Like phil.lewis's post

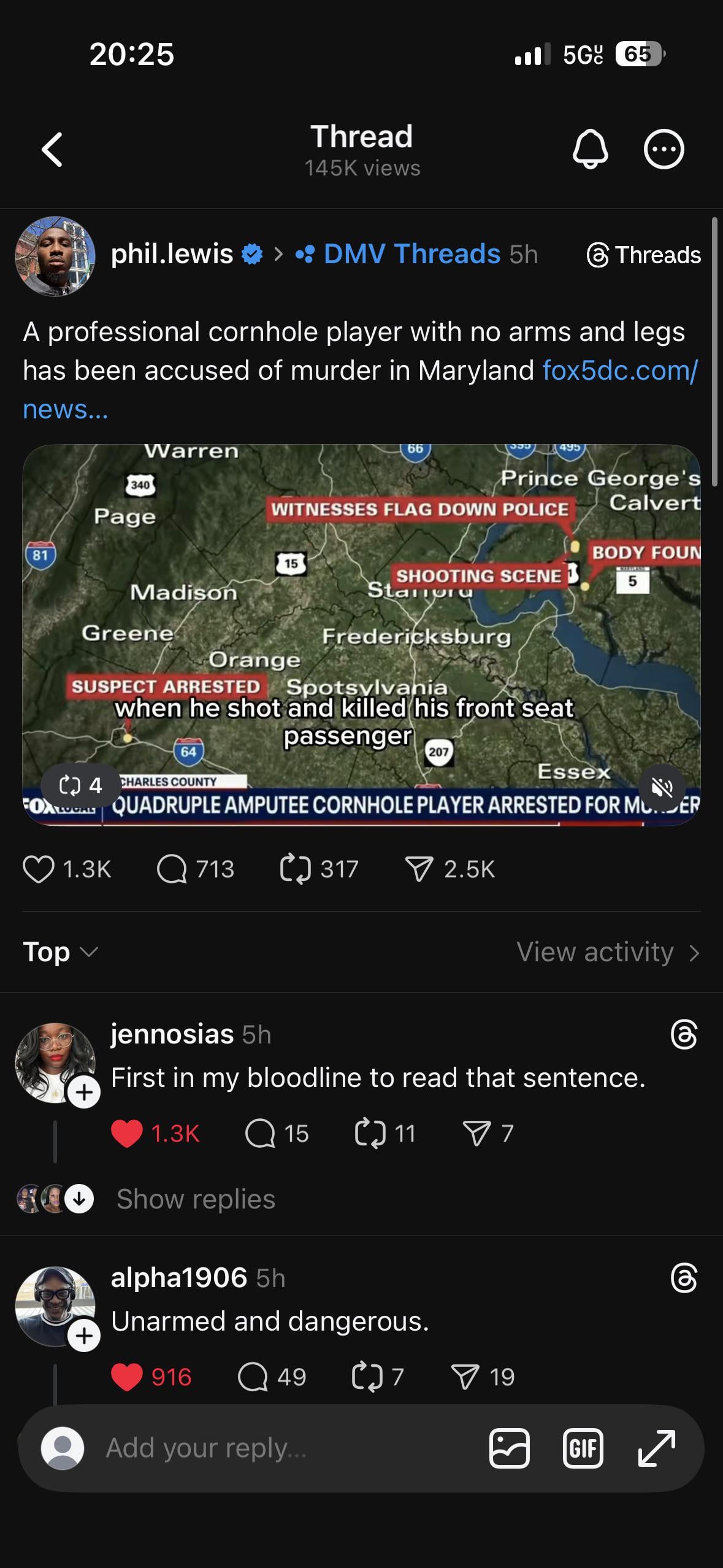click(39, 869)
